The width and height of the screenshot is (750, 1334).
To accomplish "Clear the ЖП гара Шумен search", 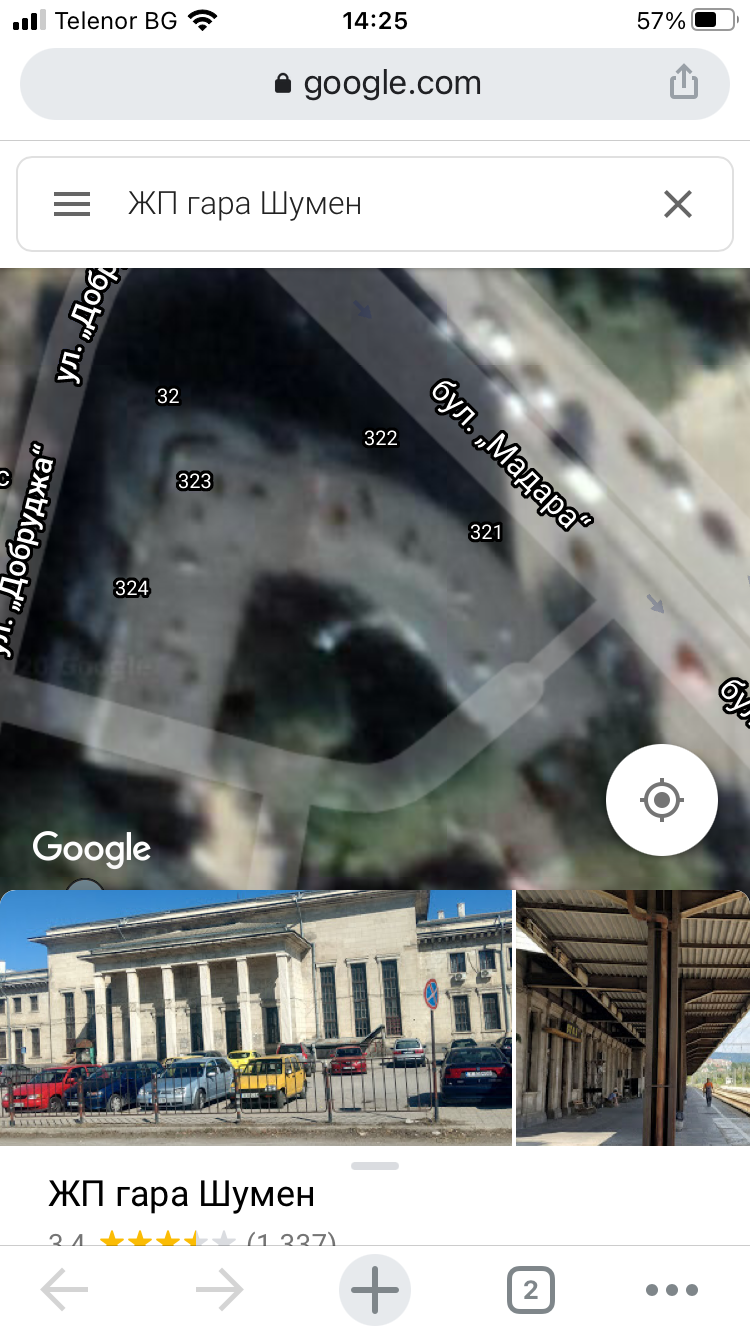I will [x=678, y=204].
